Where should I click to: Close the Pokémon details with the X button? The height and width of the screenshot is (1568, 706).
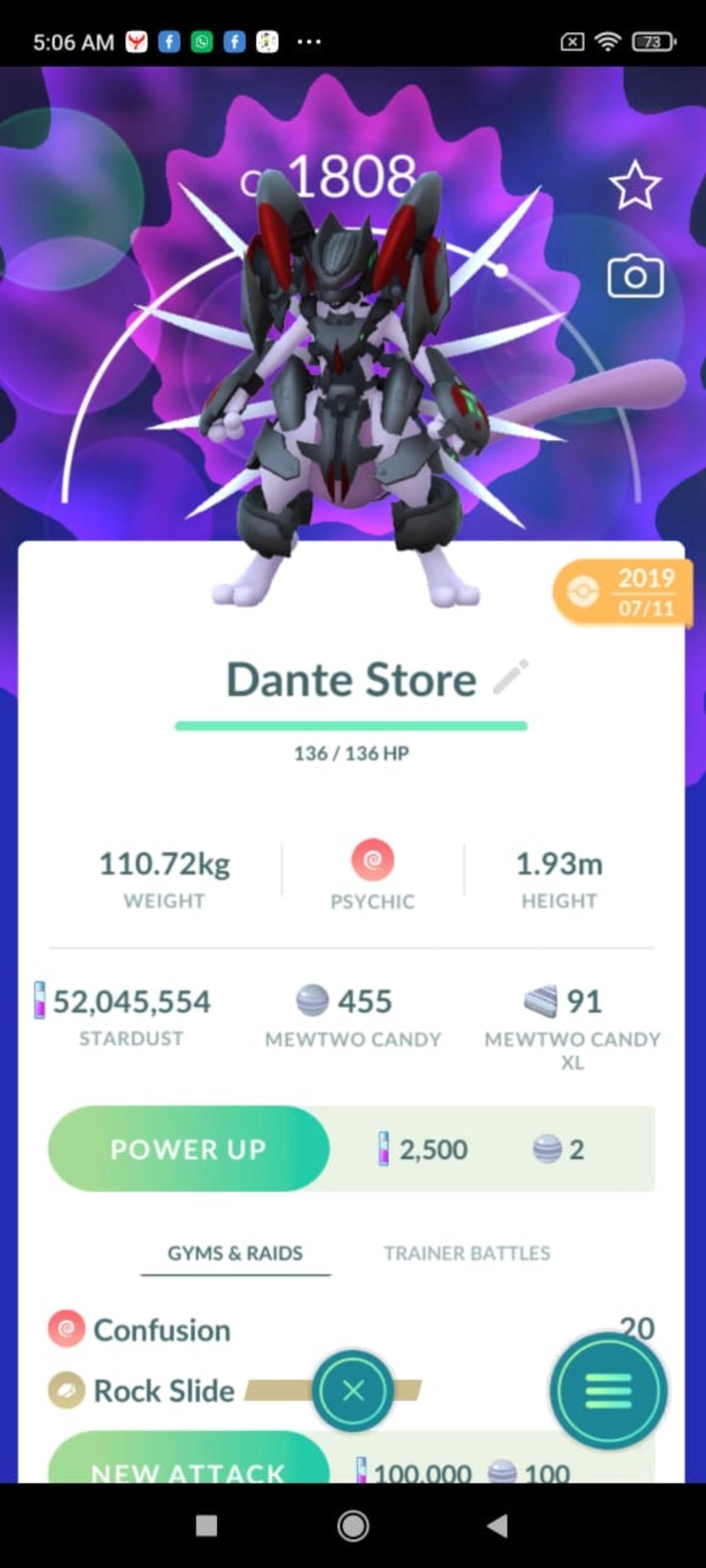point(353,1391)
